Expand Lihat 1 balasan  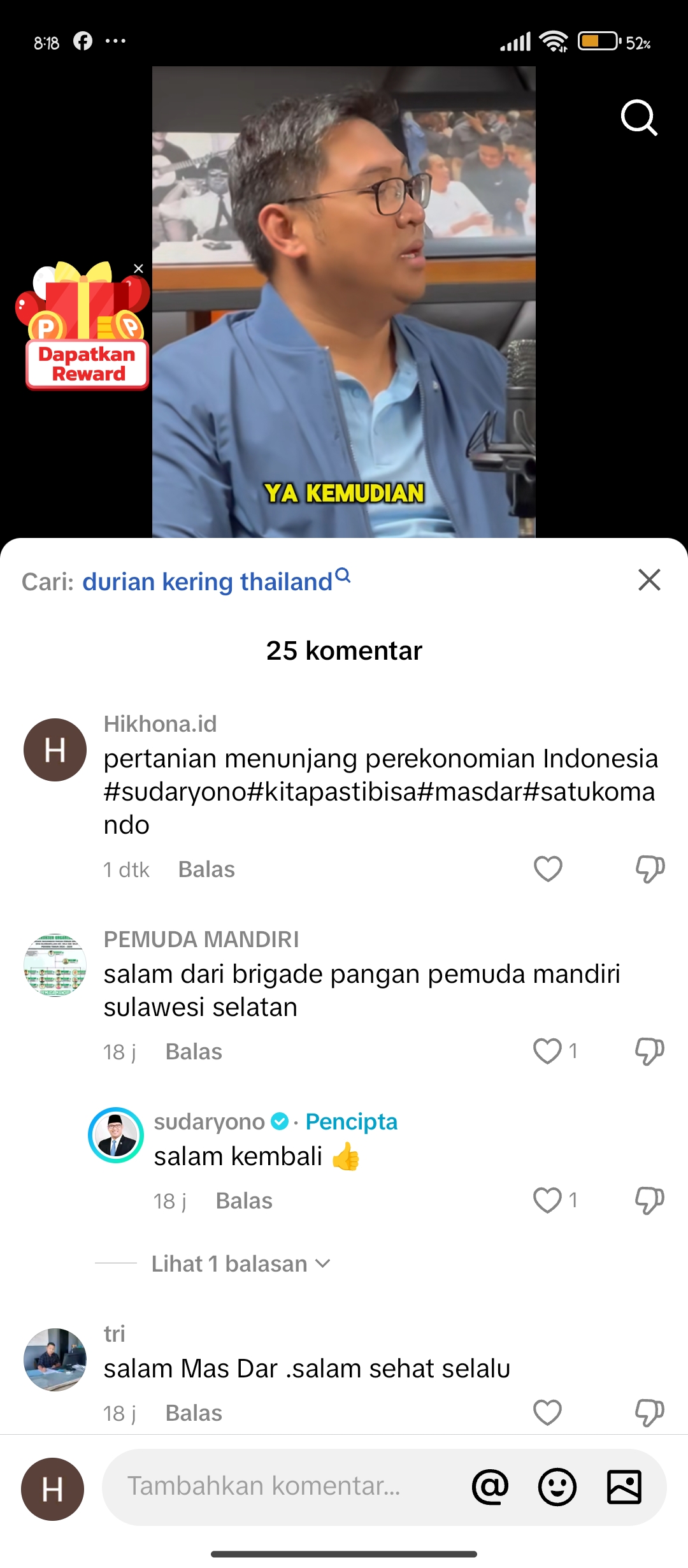[x=241, y=1263]
